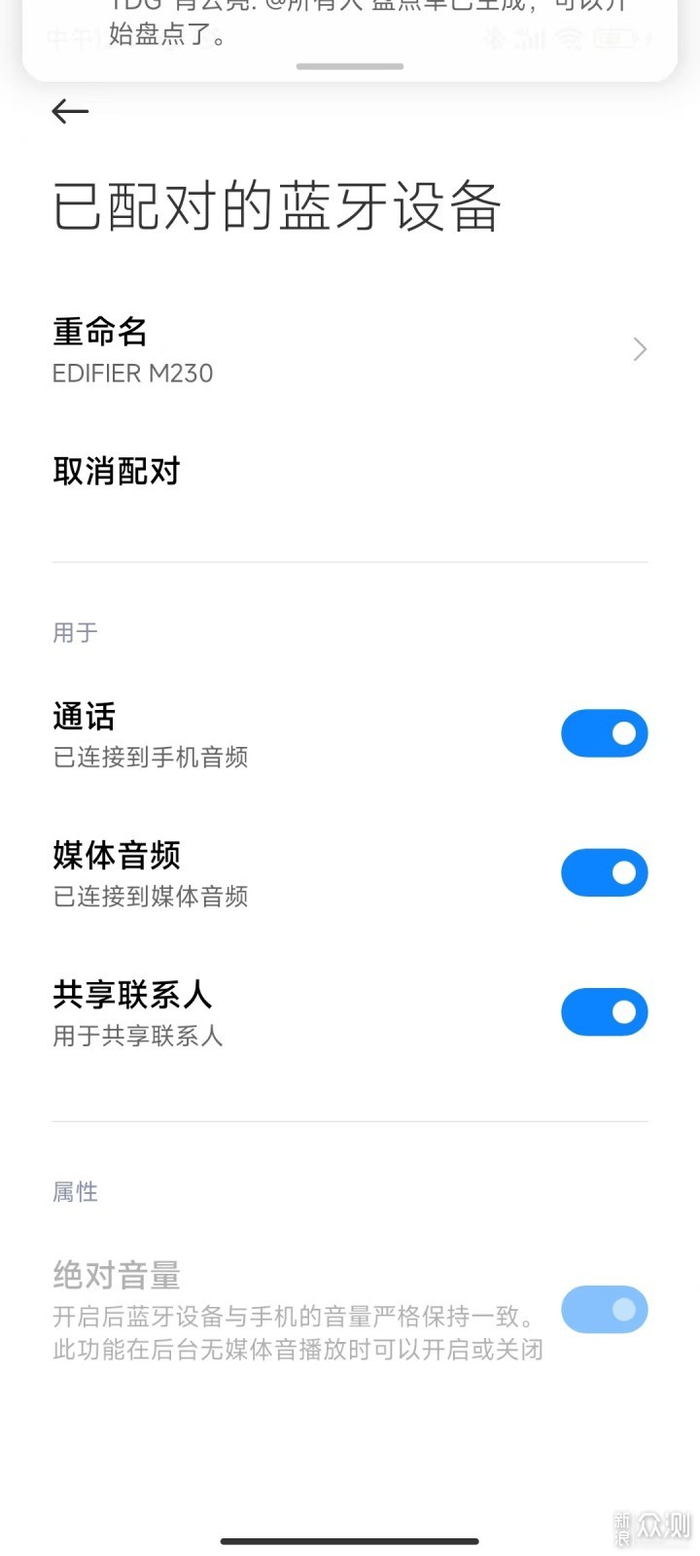Toggle the 绝对音量 switch

(604, 1309)
